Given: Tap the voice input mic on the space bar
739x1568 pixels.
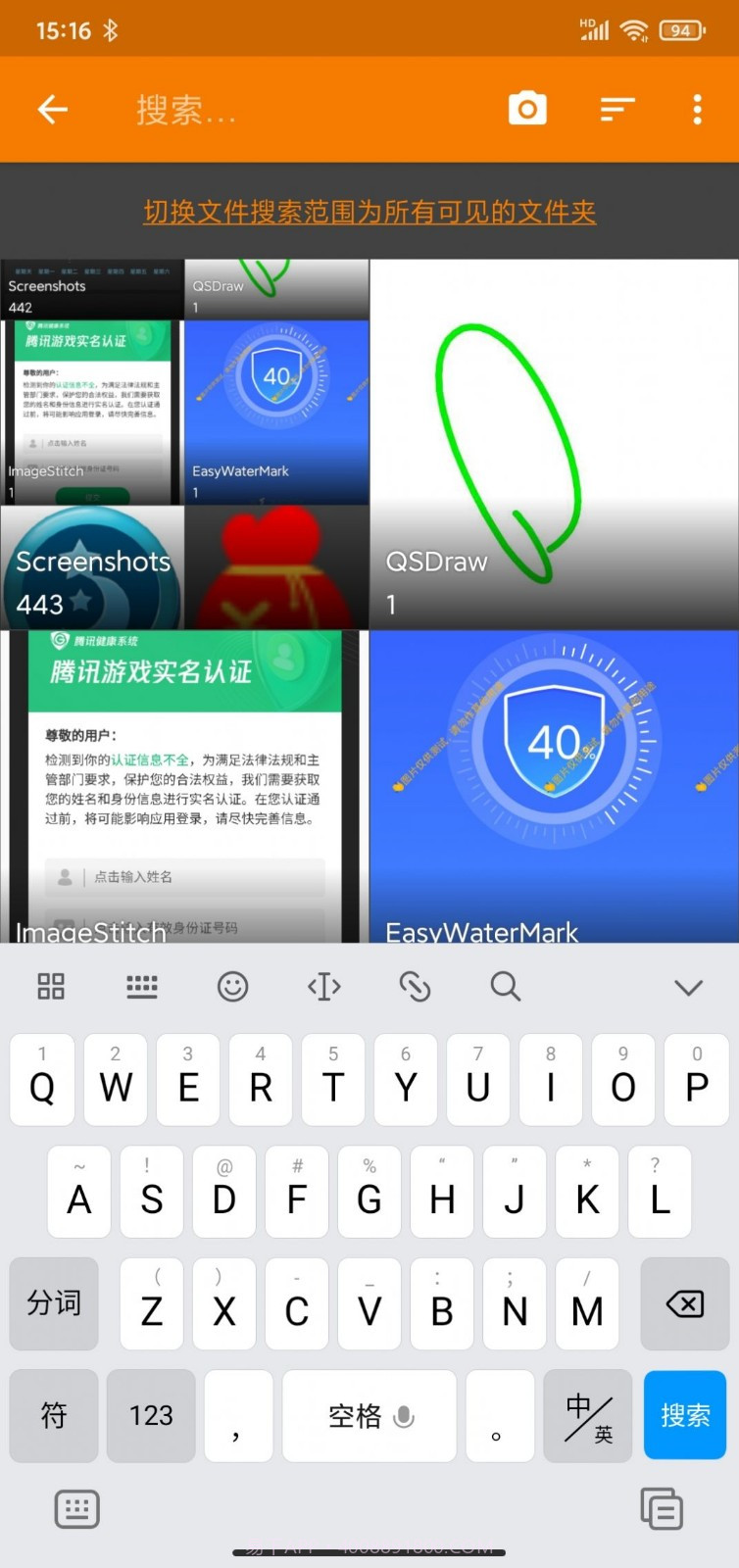Looking at the screenshot, I should pos(404,1415).
